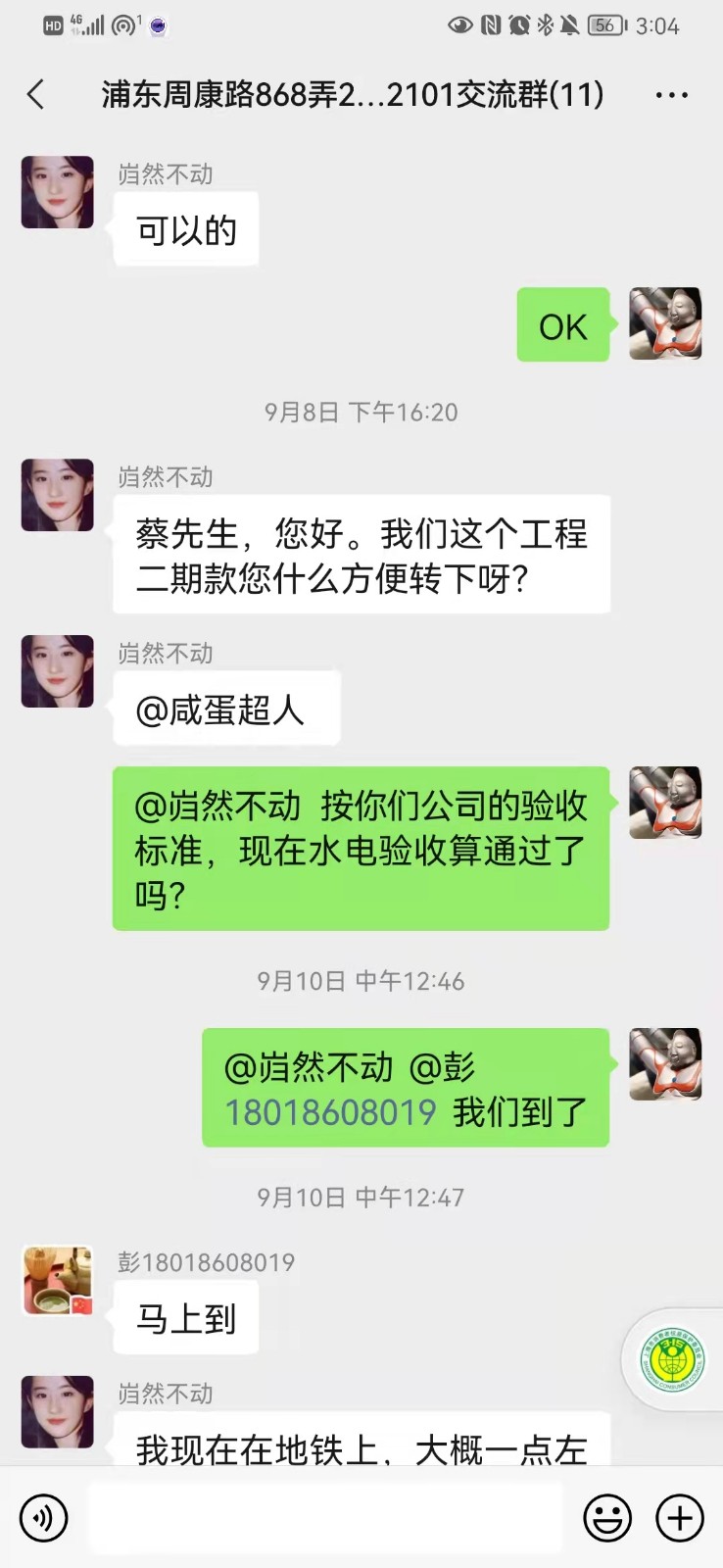Open the emoji picker

[x=607, y=1518]
